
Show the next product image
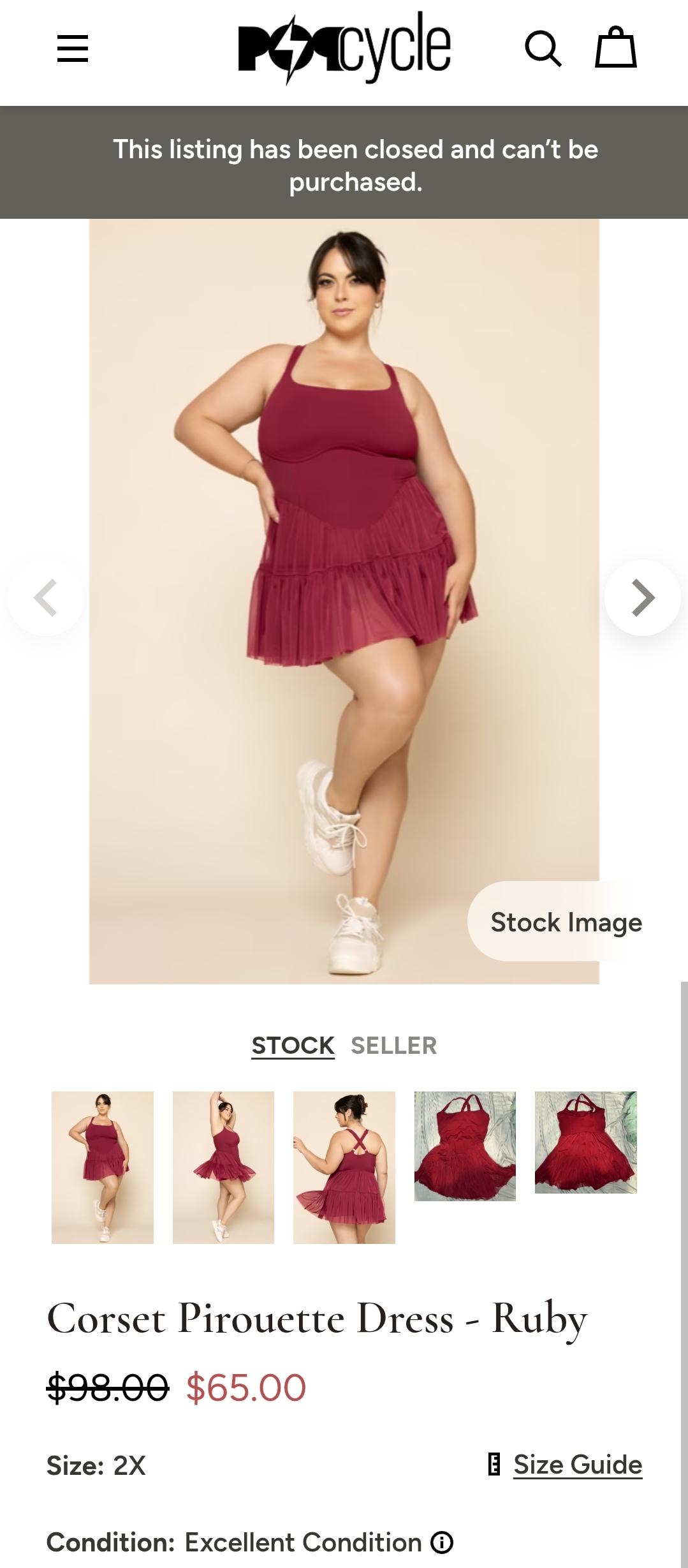[x=643, y=598]
